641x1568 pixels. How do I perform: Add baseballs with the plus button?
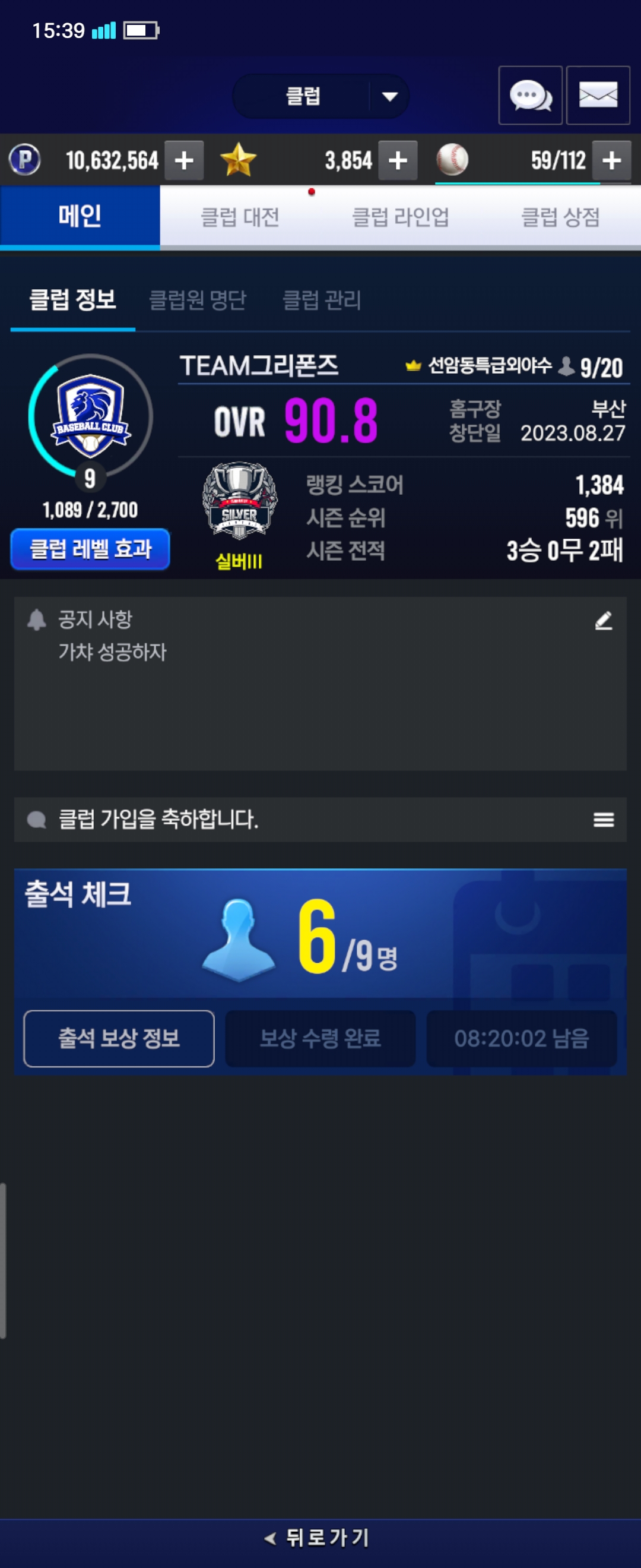click(611, 161)
